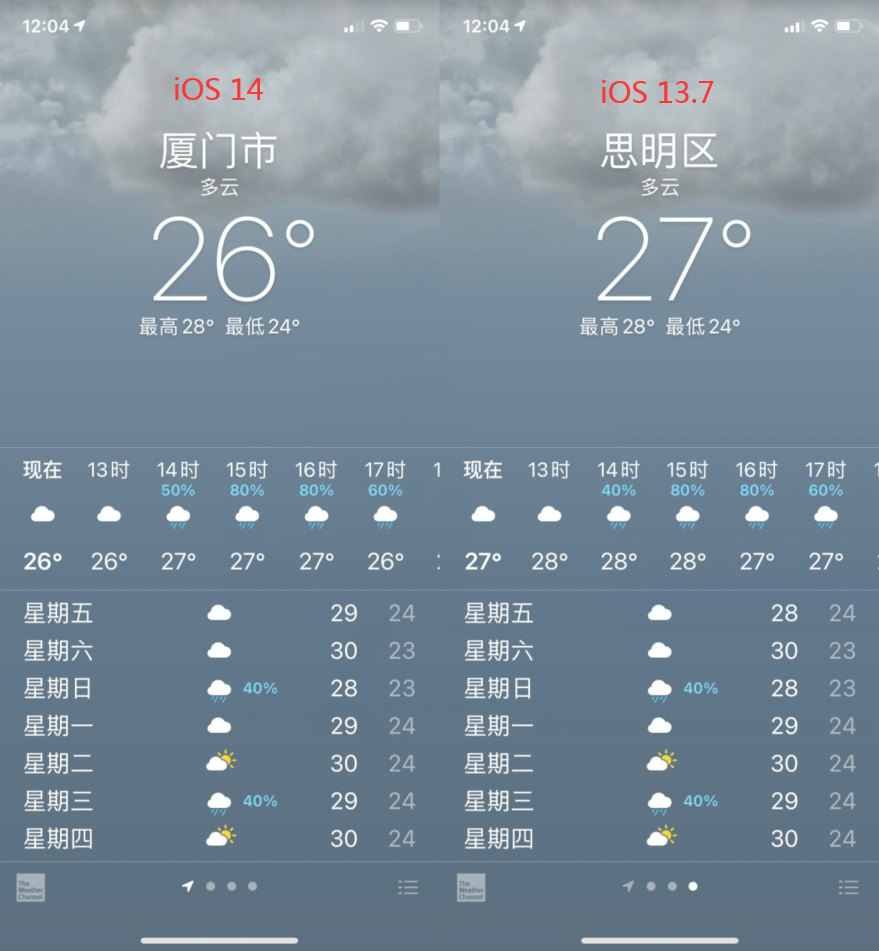Tap The Weather Channel logo
This screenshot has height=951, width=879.
(x=30, y=887)
